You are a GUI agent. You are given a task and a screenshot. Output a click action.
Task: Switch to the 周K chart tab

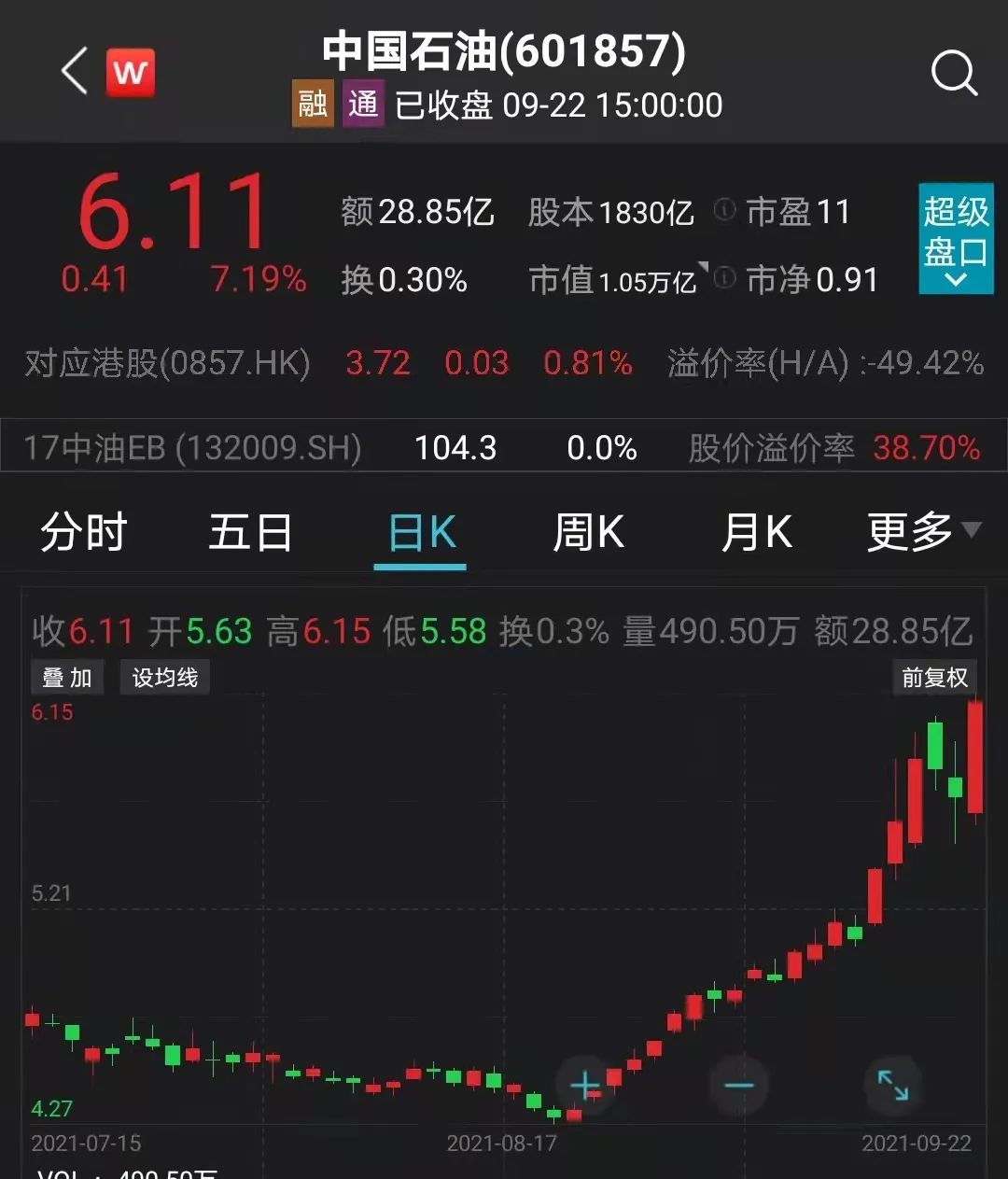click(588, 533)
